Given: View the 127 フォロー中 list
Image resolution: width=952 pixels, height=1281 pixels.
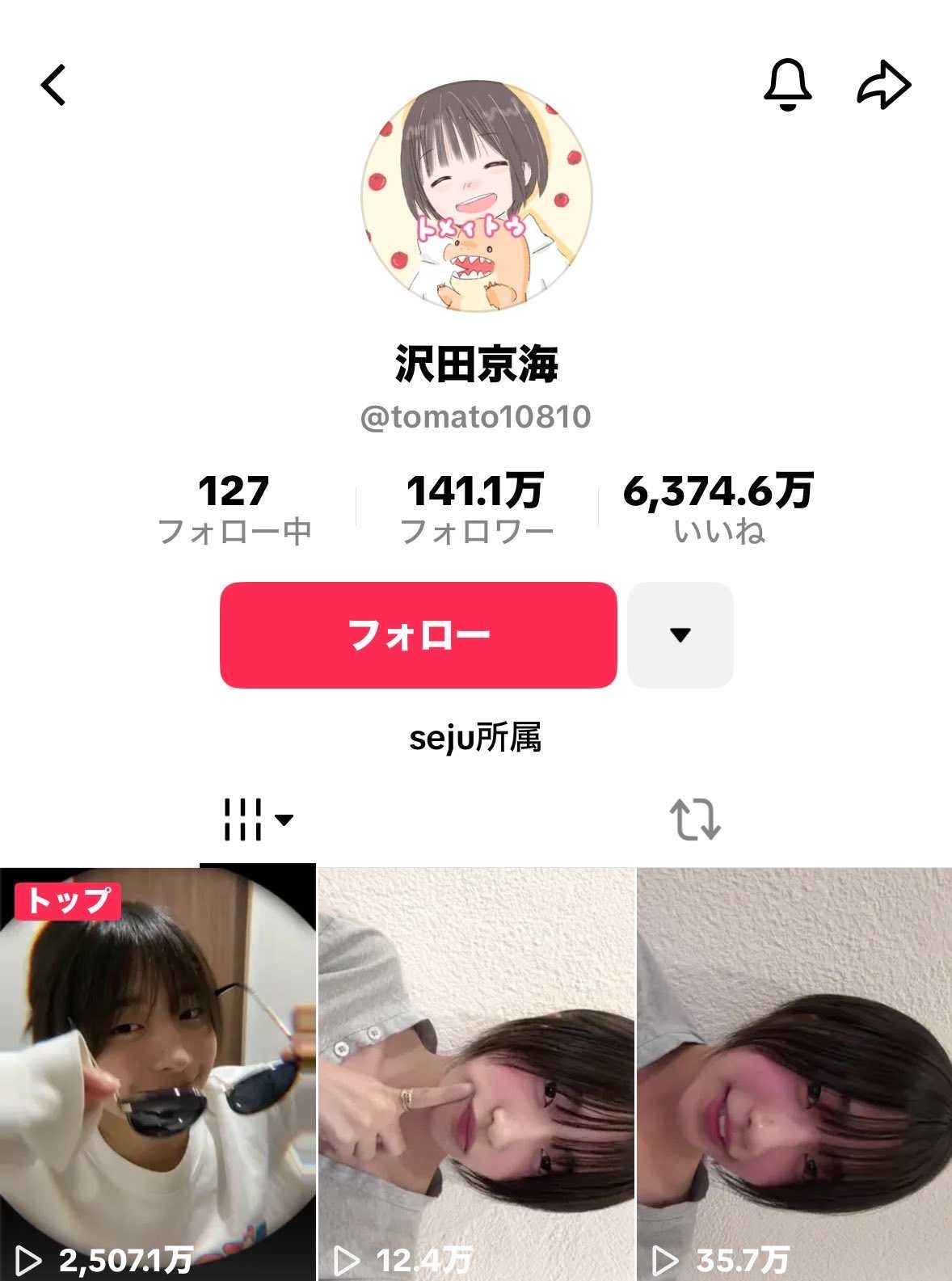Looking at the screenshot, I should (234, 509).
